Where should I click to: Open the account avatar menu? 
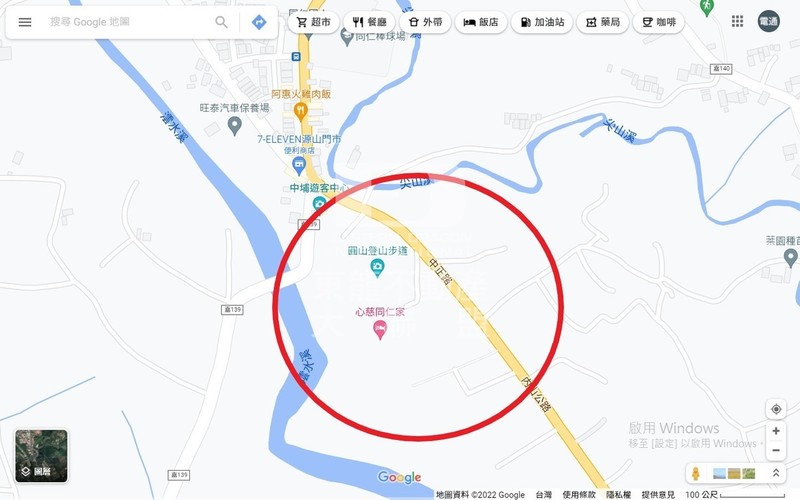click(x=768, y=21)
